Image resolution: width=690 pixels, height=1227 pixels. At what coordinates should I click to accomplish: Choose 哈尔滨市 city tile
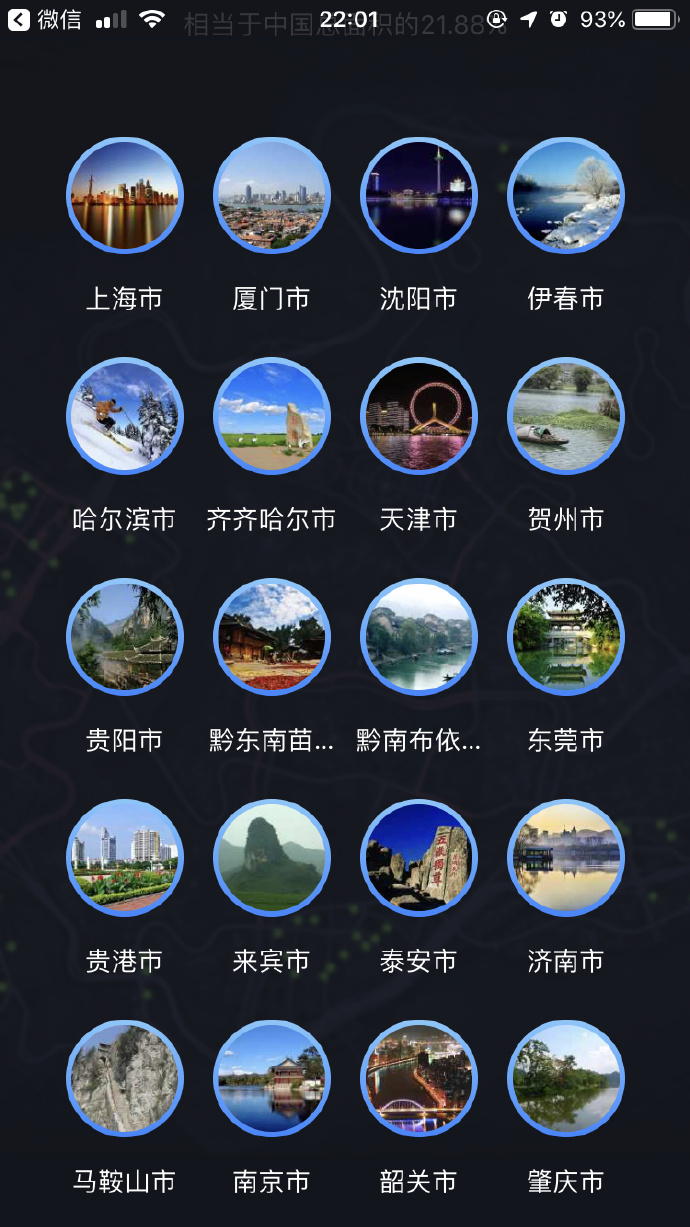pyautogui.click(x=125, y=416)
